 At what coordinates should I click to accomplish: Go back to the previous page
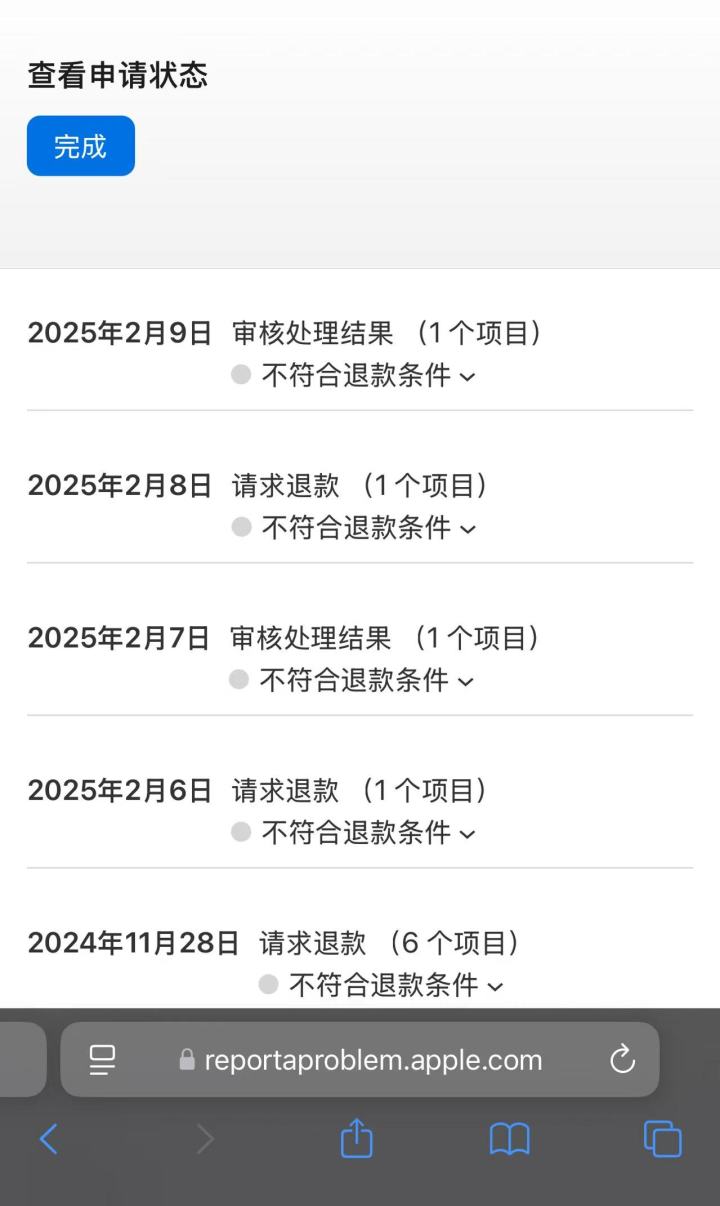(48, 1139)
